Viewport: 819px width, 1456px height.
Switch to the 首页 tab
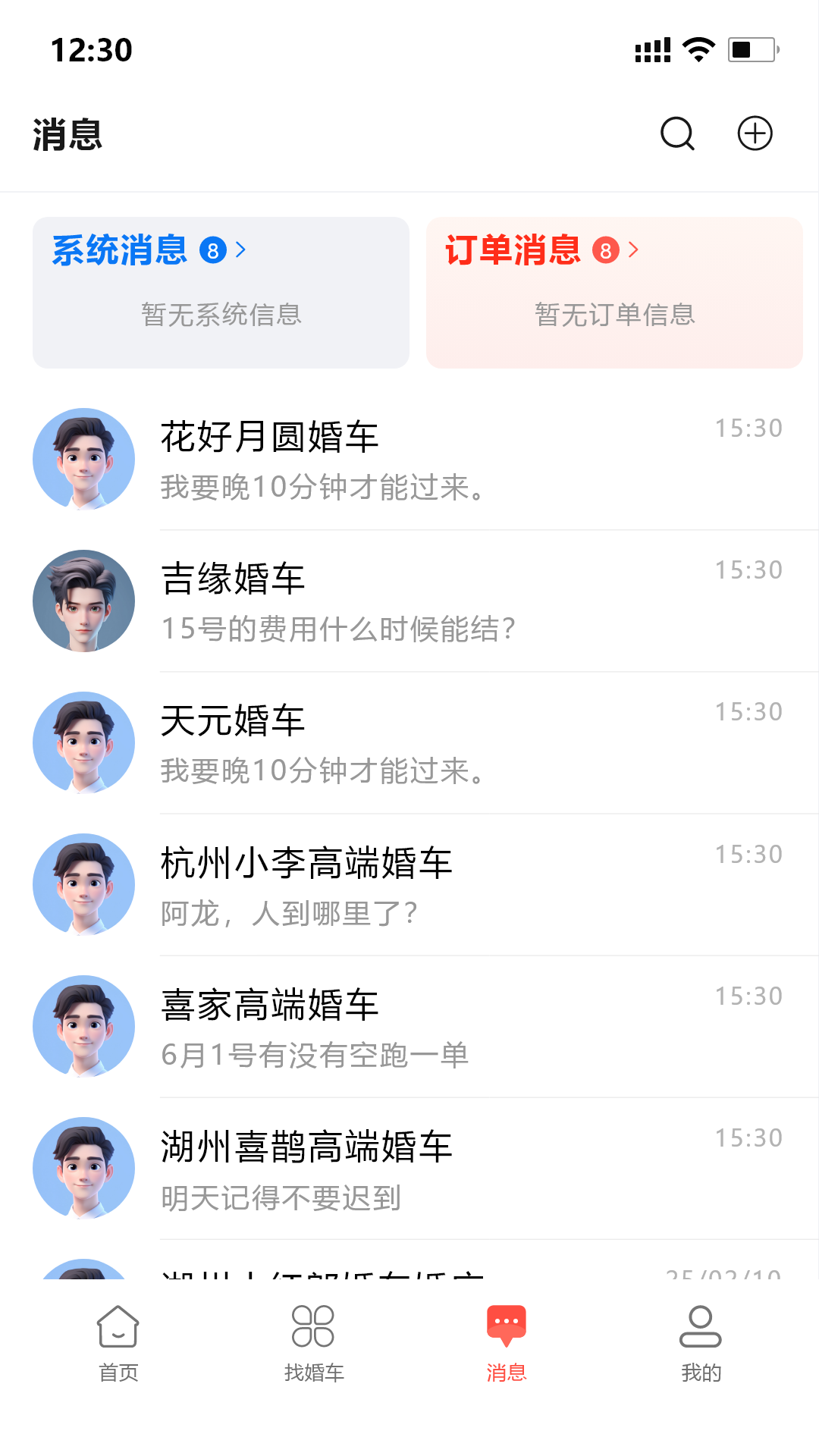(x=118, y=1344)
